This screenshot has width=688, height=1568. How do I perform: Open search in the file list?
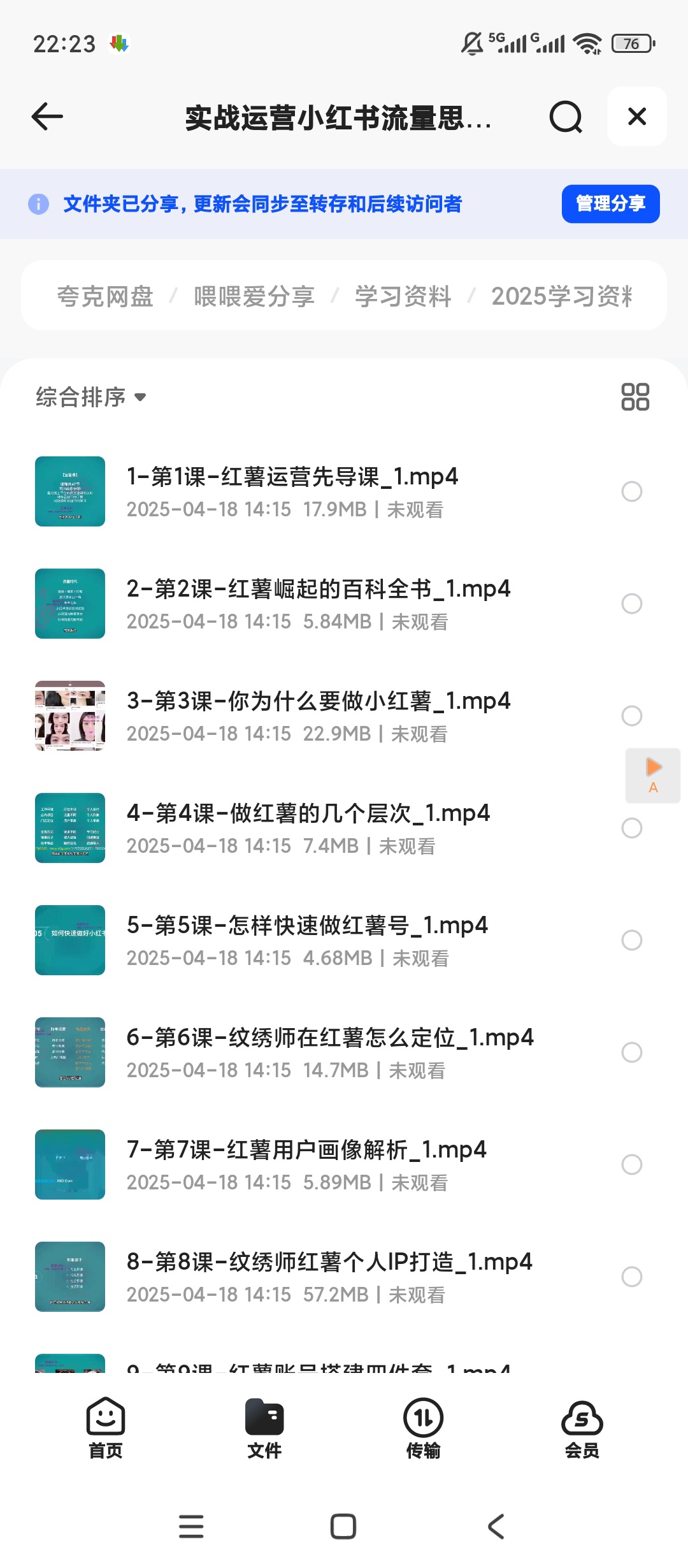564,117
